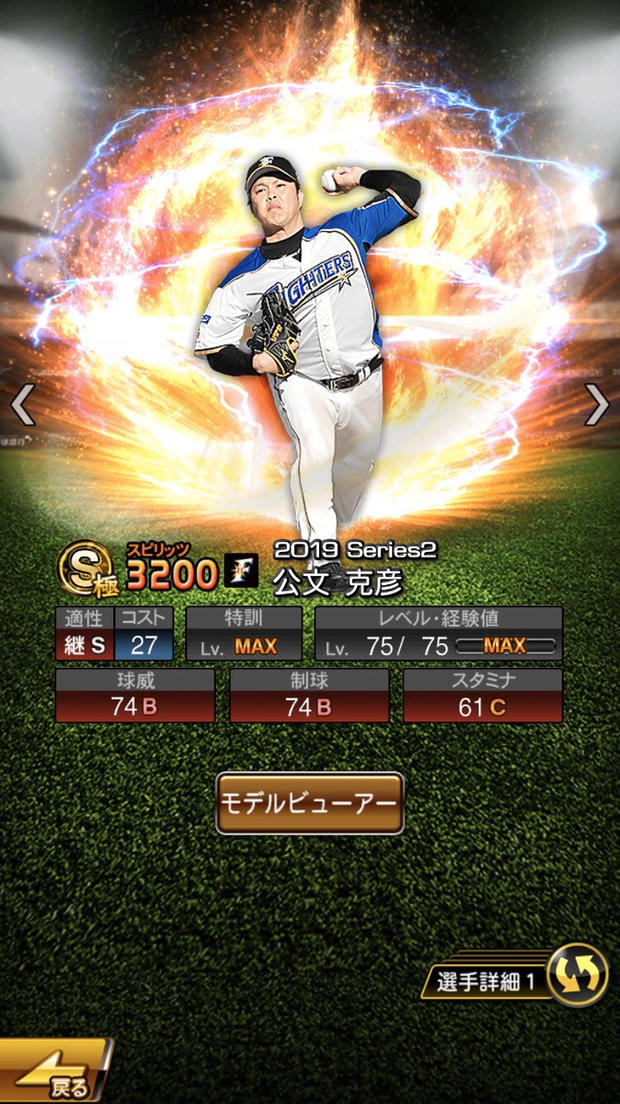620x1104 pixels.
Task: Open the モデルビューアー model viewer
Action: click(310, 803)
